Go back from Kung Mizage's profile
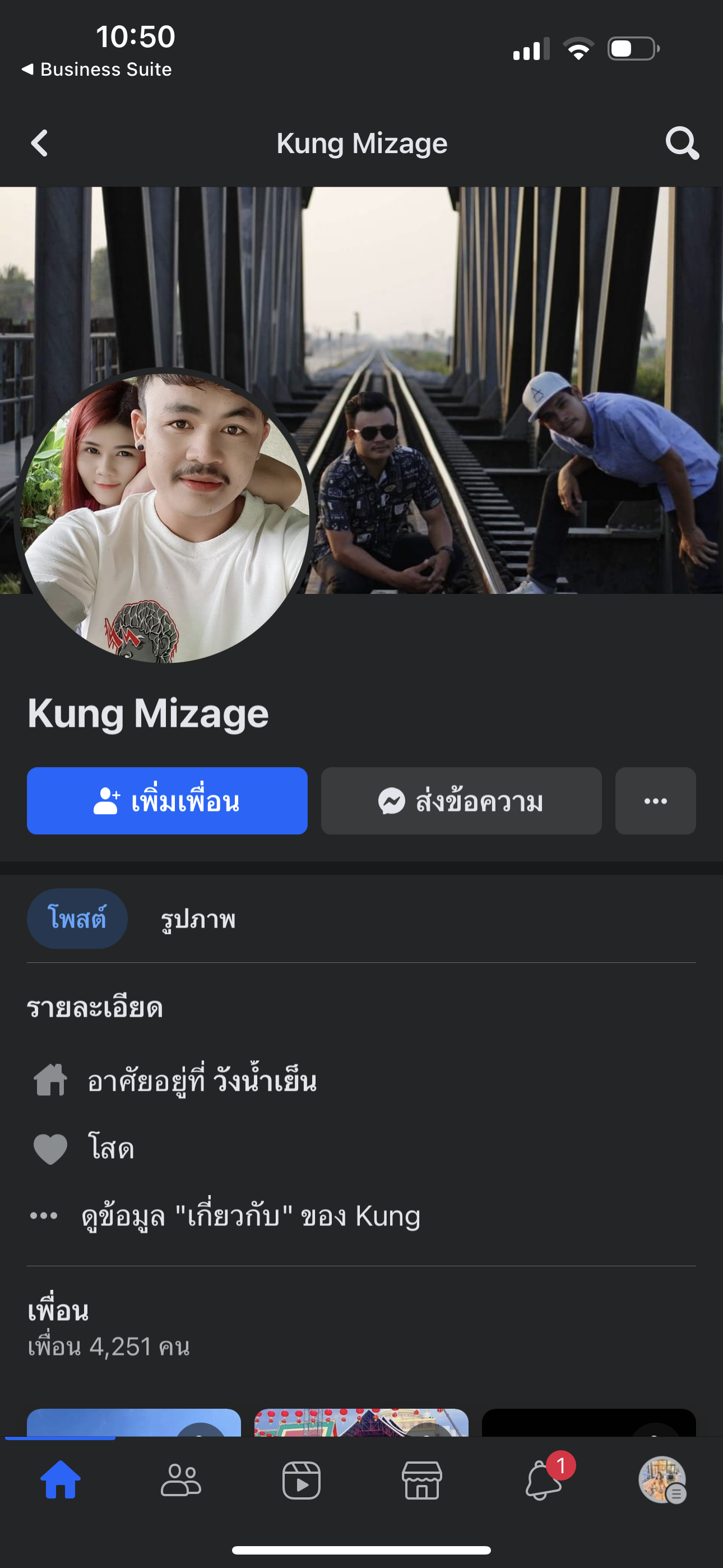The width and height of the screenshot is (723, 1568). (x=40, y=144)
